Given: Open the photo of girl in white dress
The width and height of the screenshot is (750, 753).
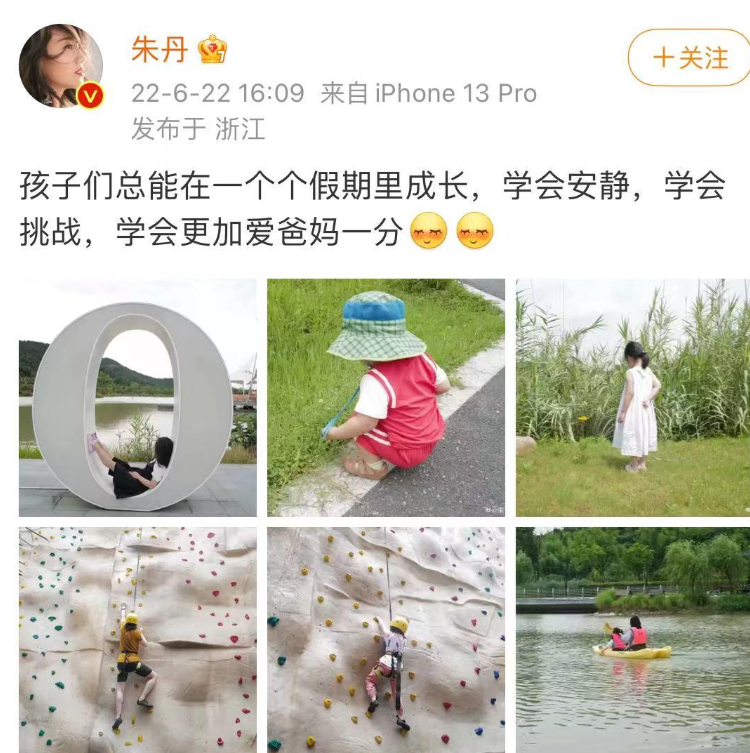Looking at the screenshot, I should [632, 397].
